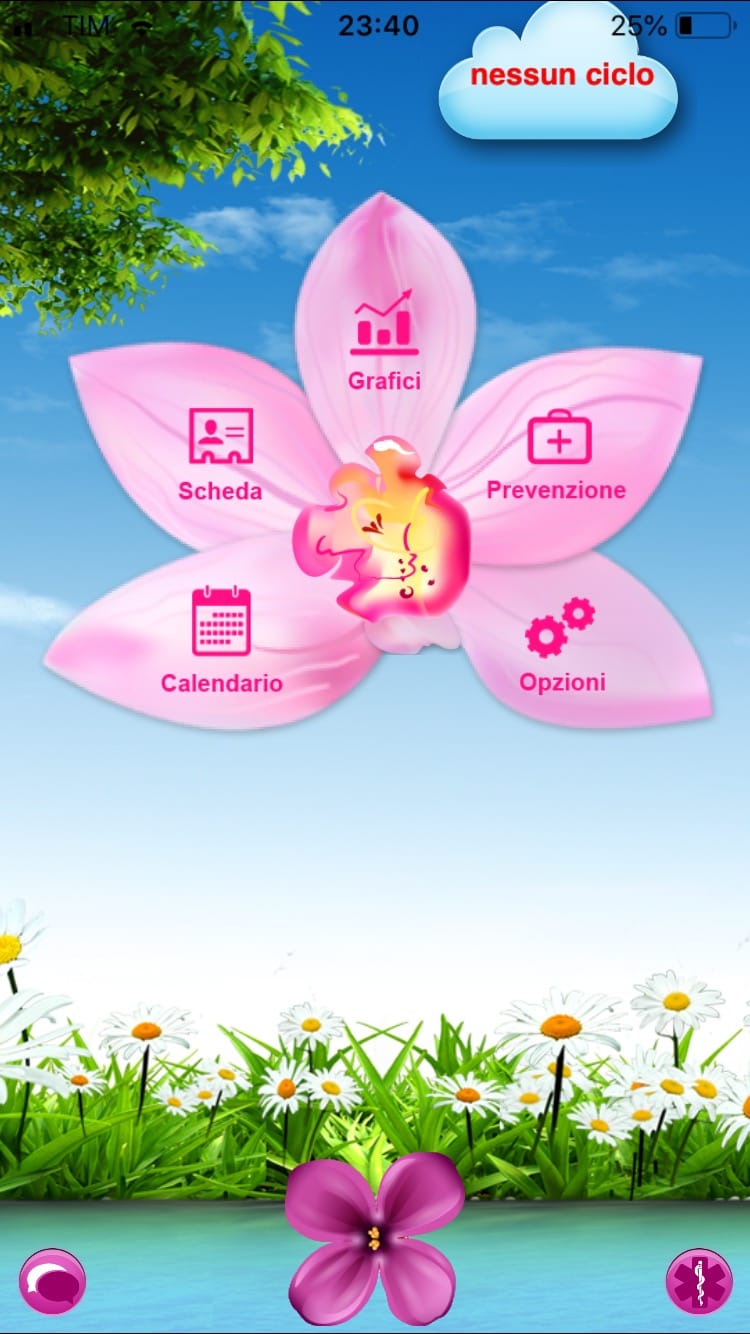Open the Grafici petal
The height and width of the screenshot is (1334, 750).
(x=384, y=340)
